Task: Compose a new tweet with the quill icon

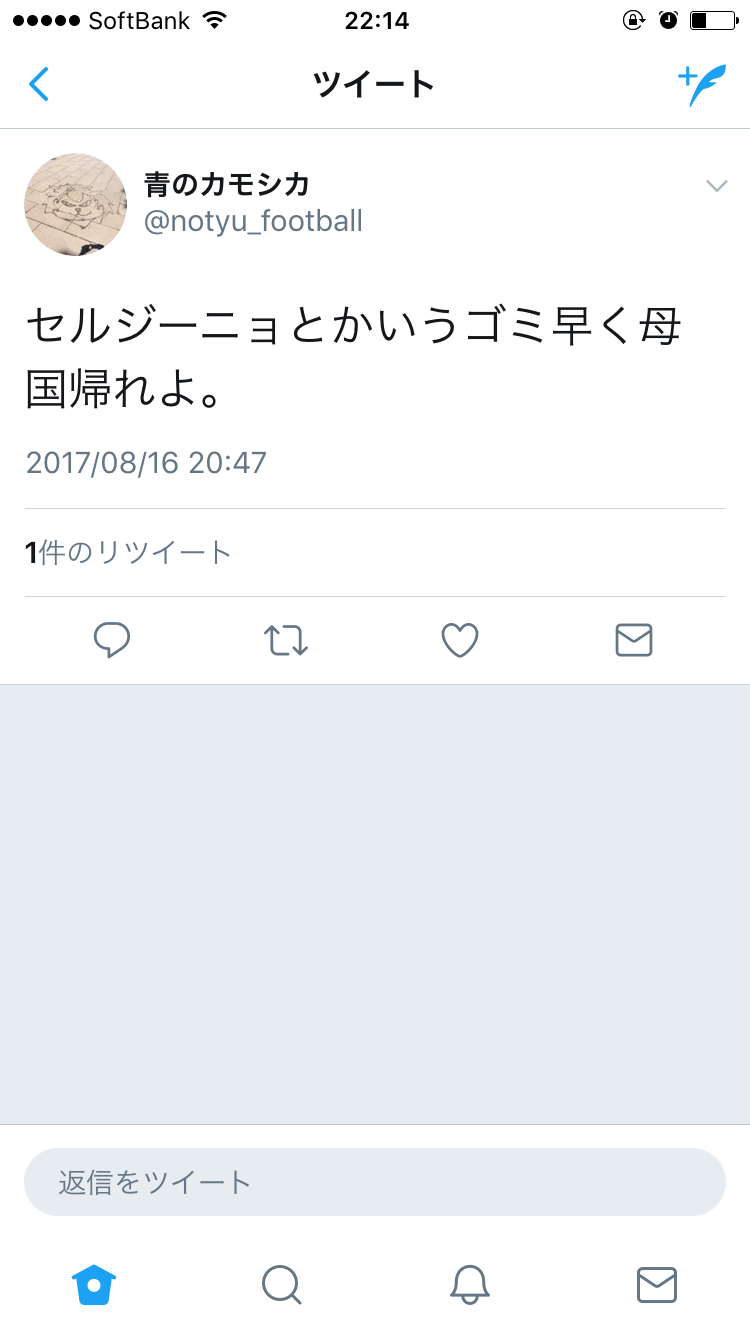Action: point(703,85)
